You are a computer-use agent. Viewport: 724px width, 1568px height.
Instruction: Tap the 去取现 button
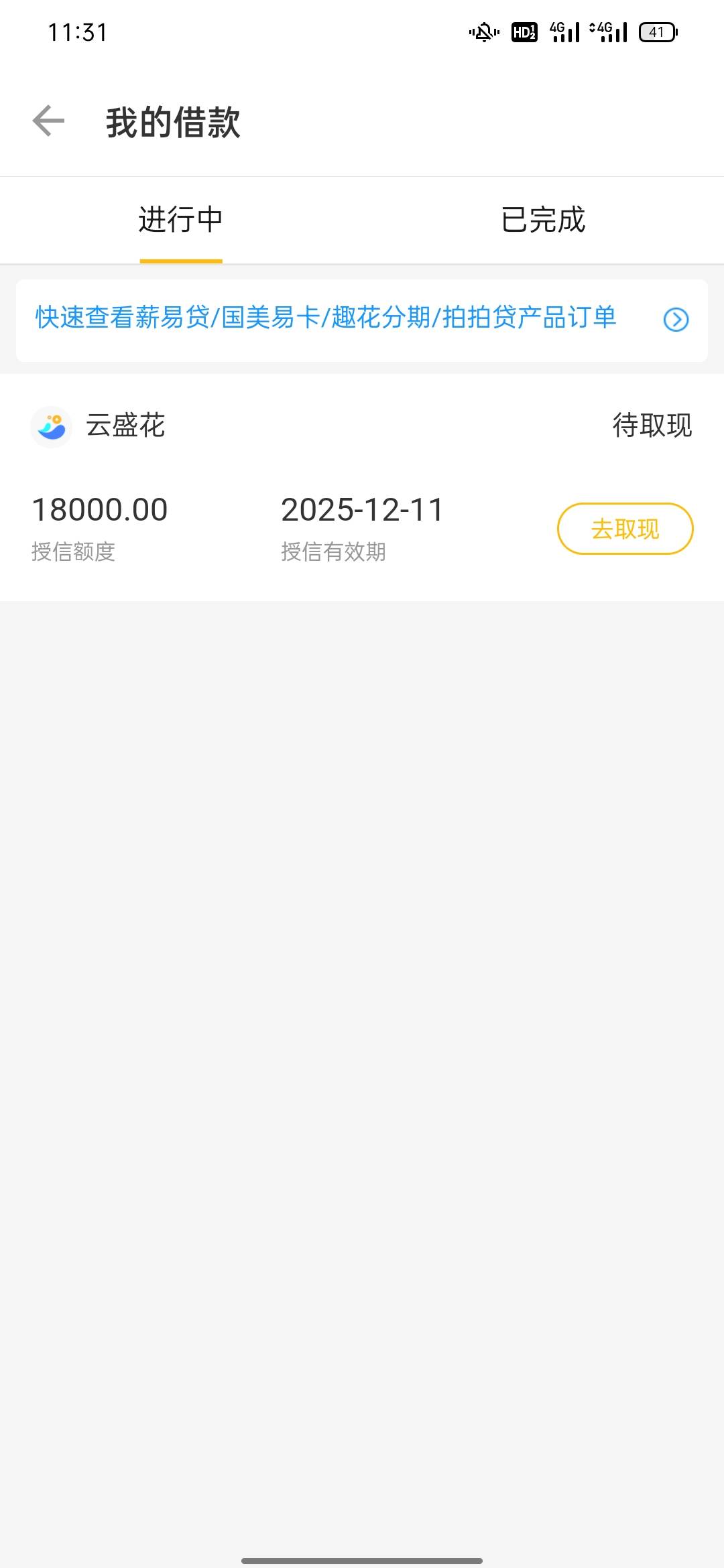625,529
